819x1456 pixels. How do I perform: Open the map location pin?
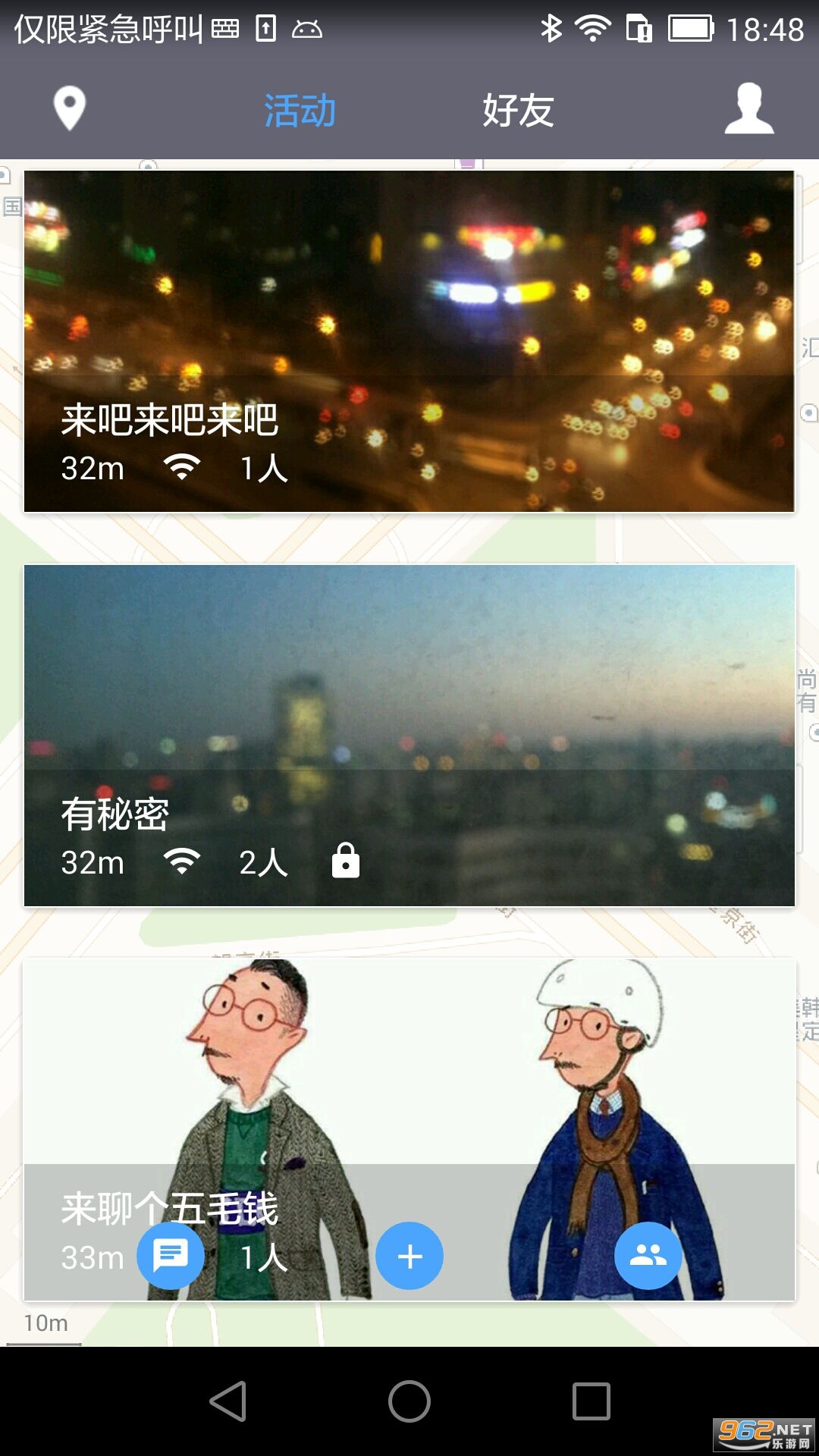click(x=69, y=109)
